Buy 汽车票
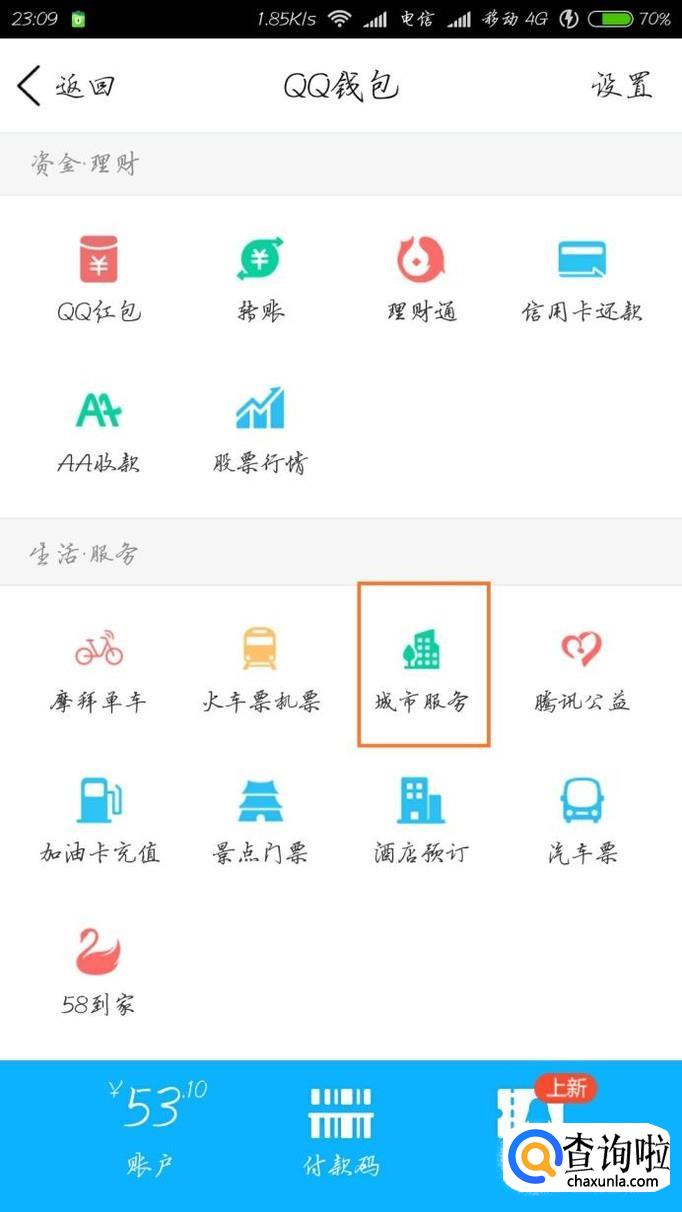682x1212 pixels. 582,820
